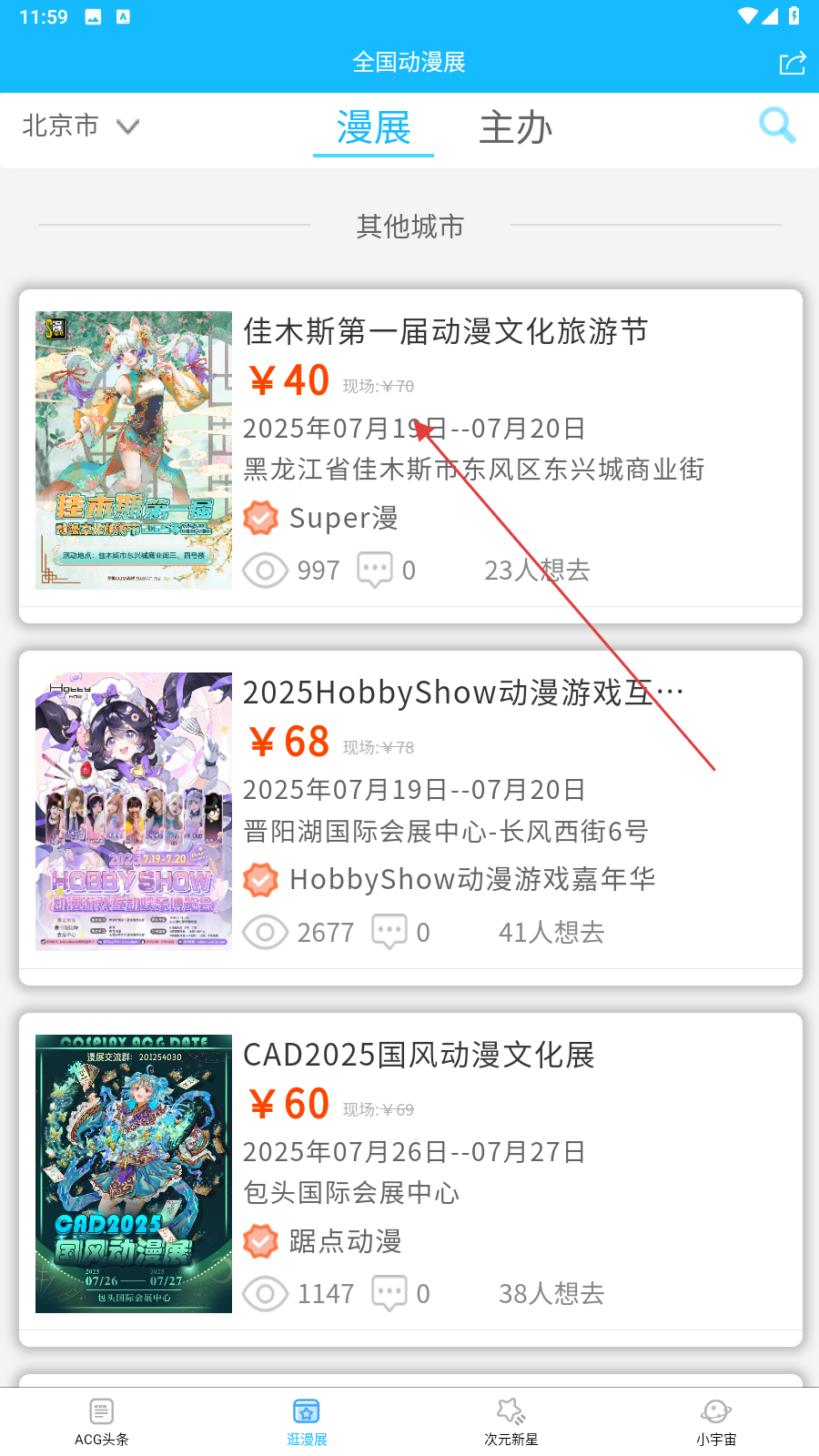The image size is (819, 1456).
Task: Open the search magnifier
Action: [777, 126]
